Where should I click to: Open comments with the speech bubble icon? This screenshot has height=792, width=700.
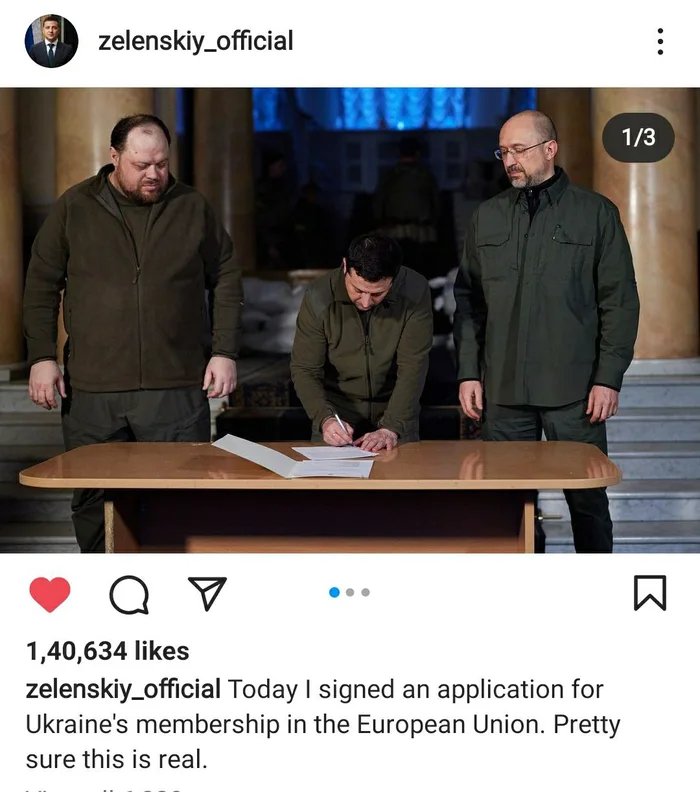129,595
